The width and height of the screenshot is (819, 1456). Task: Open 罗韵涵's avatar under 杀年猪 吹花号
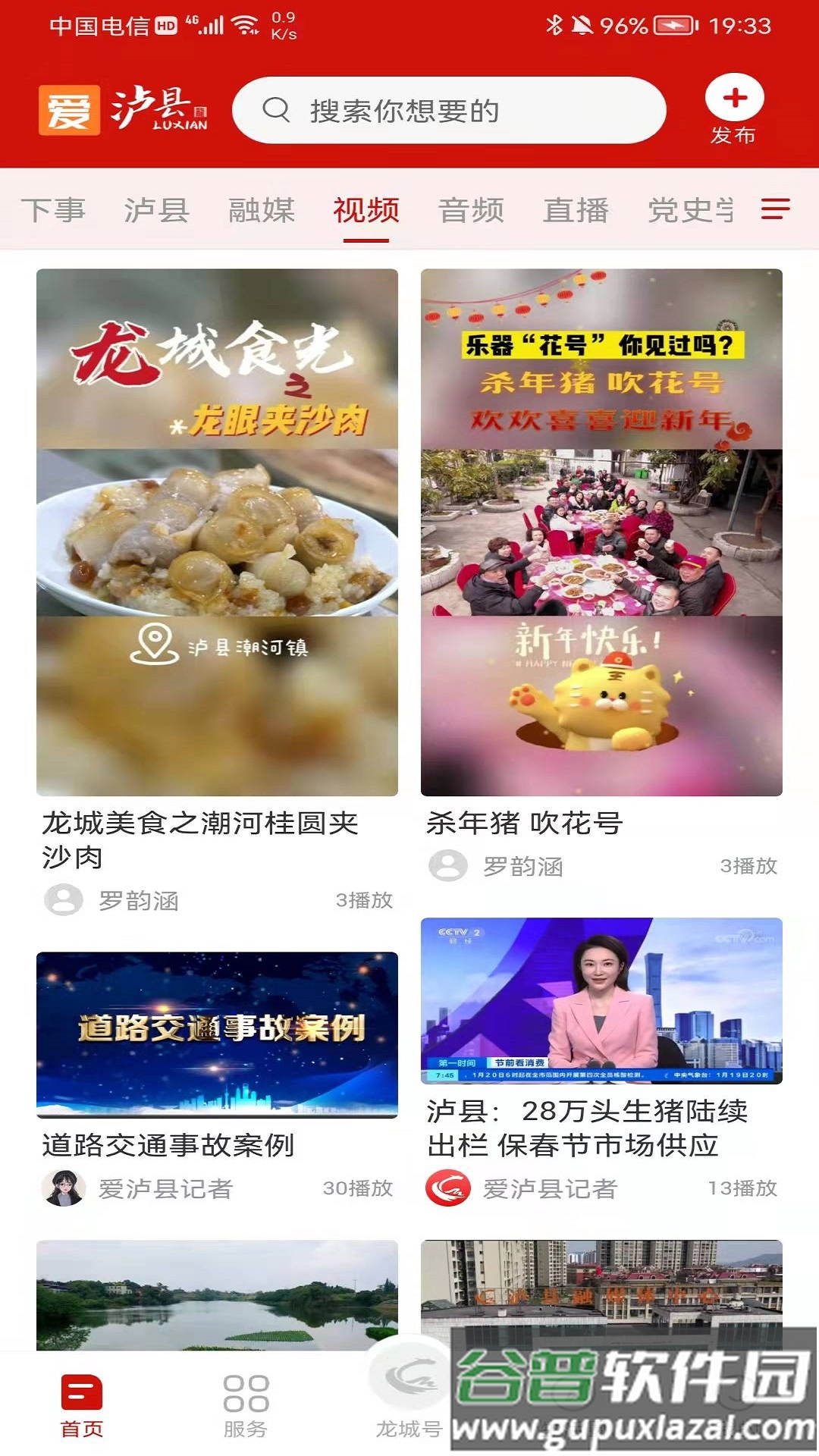click(x=448, y=865)
